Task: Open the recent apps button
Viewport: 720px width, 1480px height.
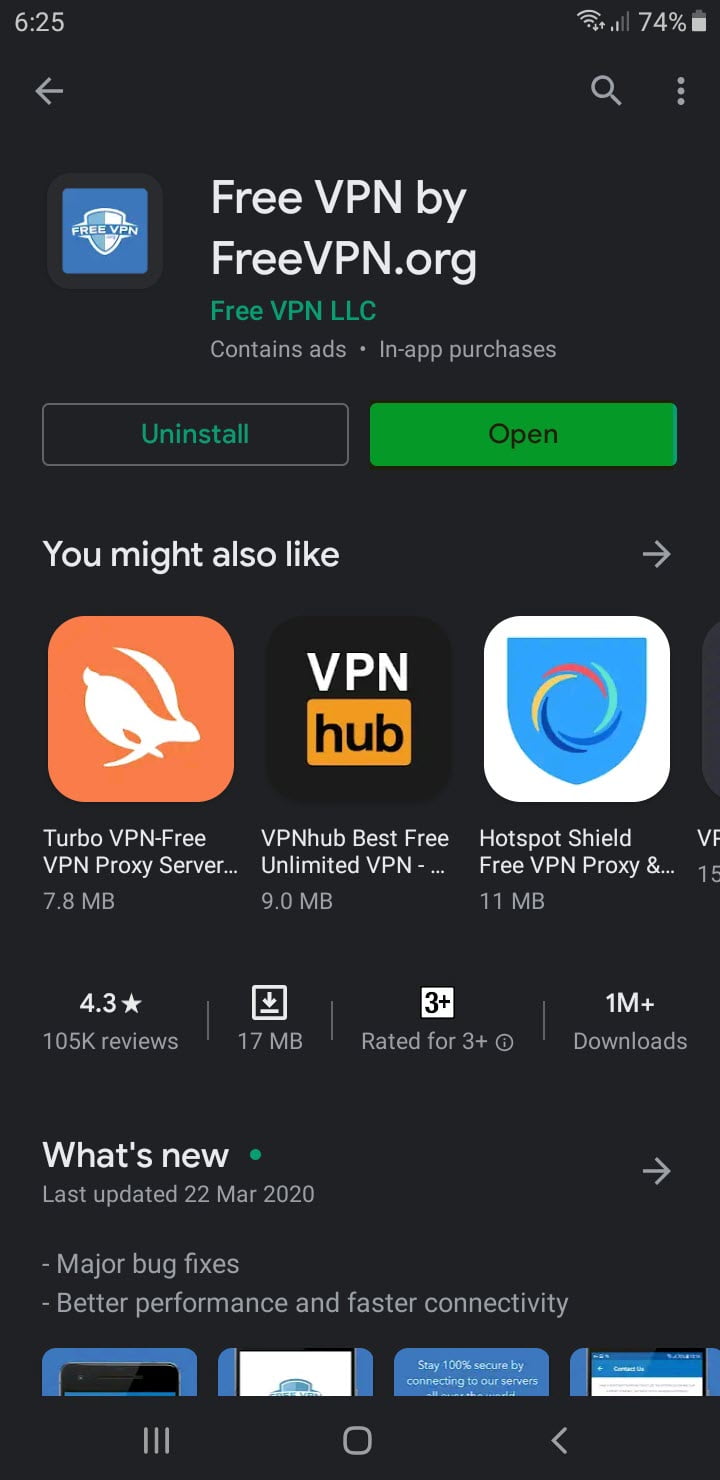Action: click(156, 1440)
